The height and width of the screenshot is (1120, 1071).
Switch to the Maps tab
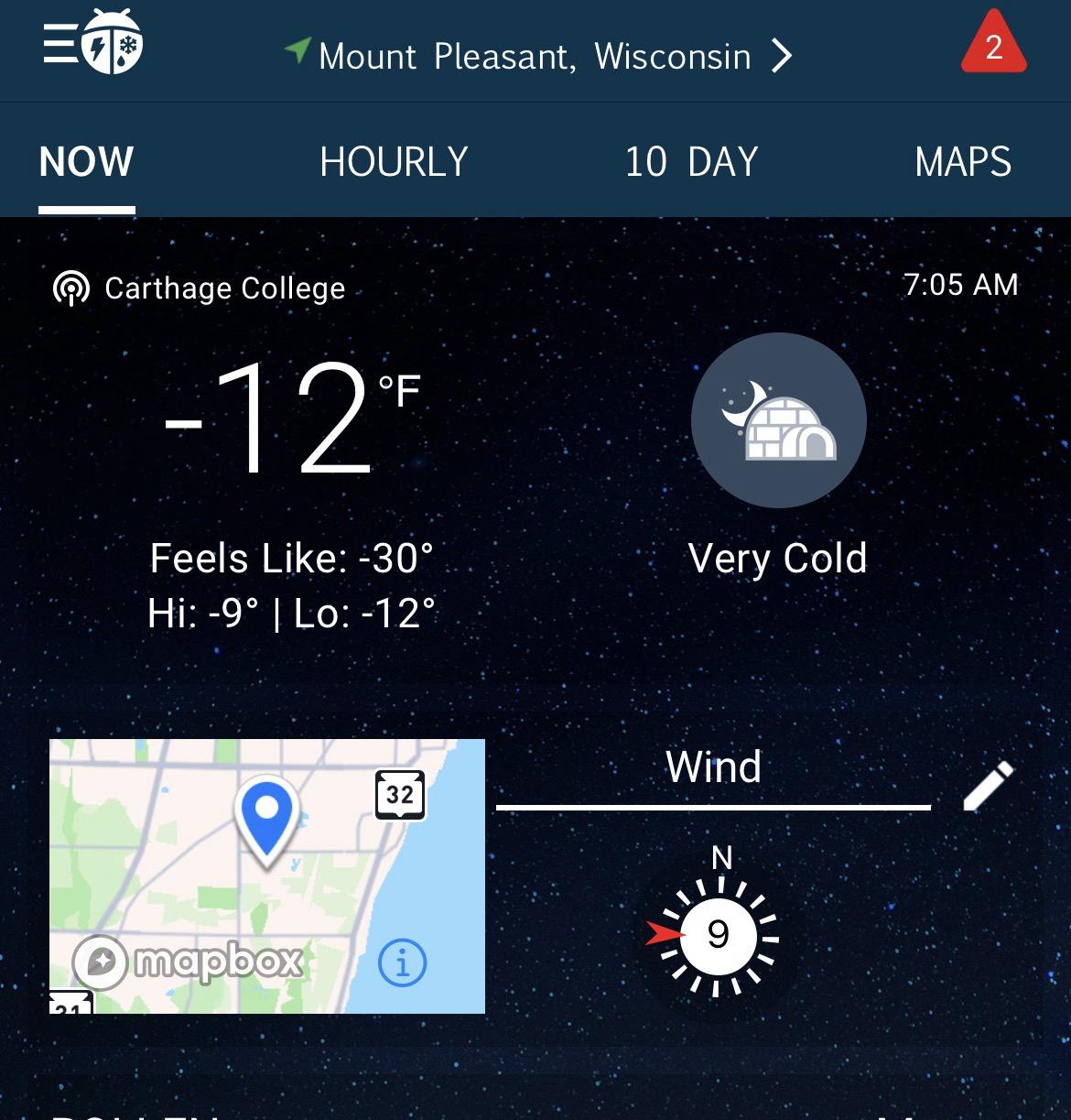pos(962,162)
